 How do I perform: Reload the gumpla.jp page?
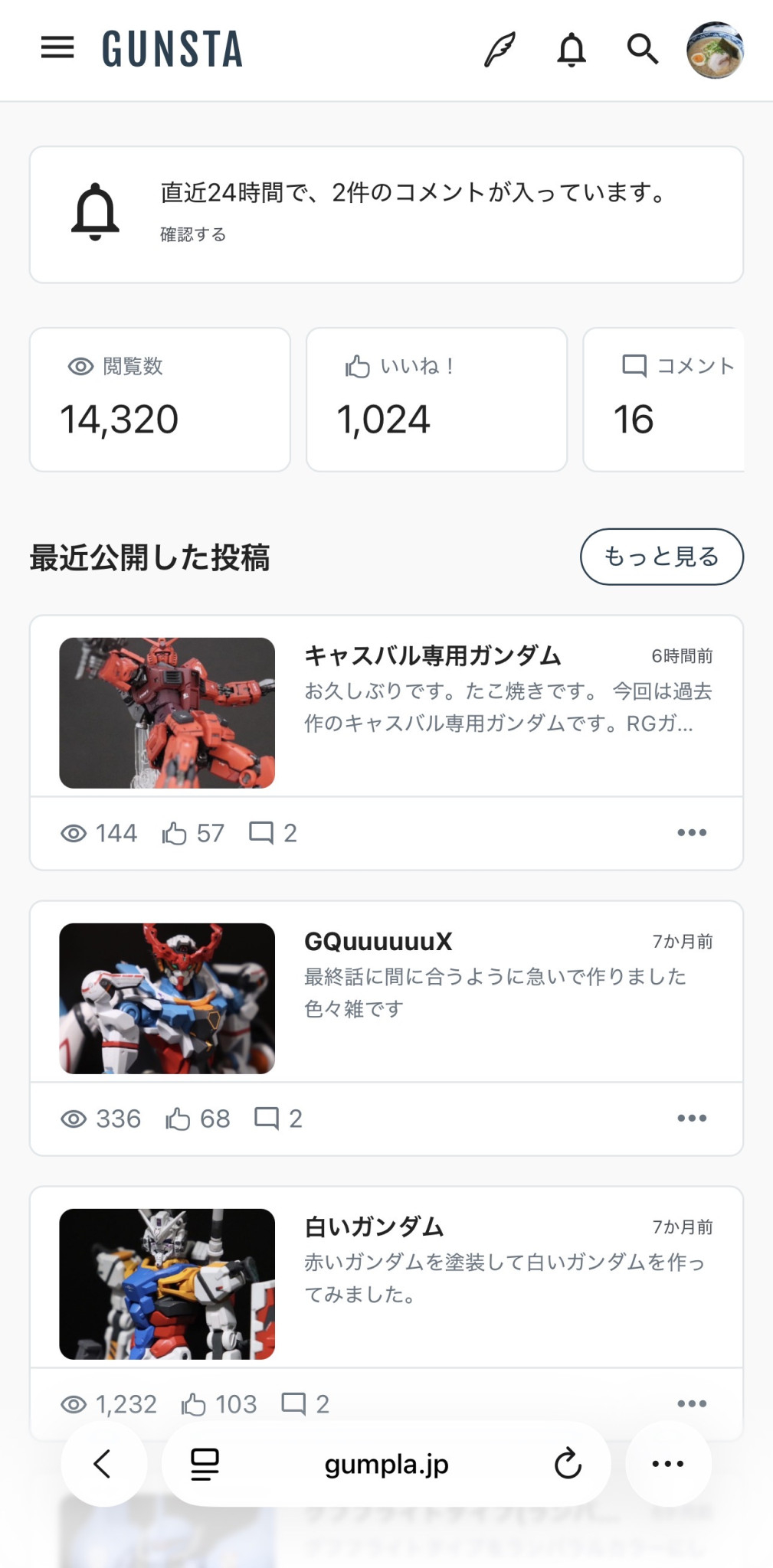(568, 1464)
